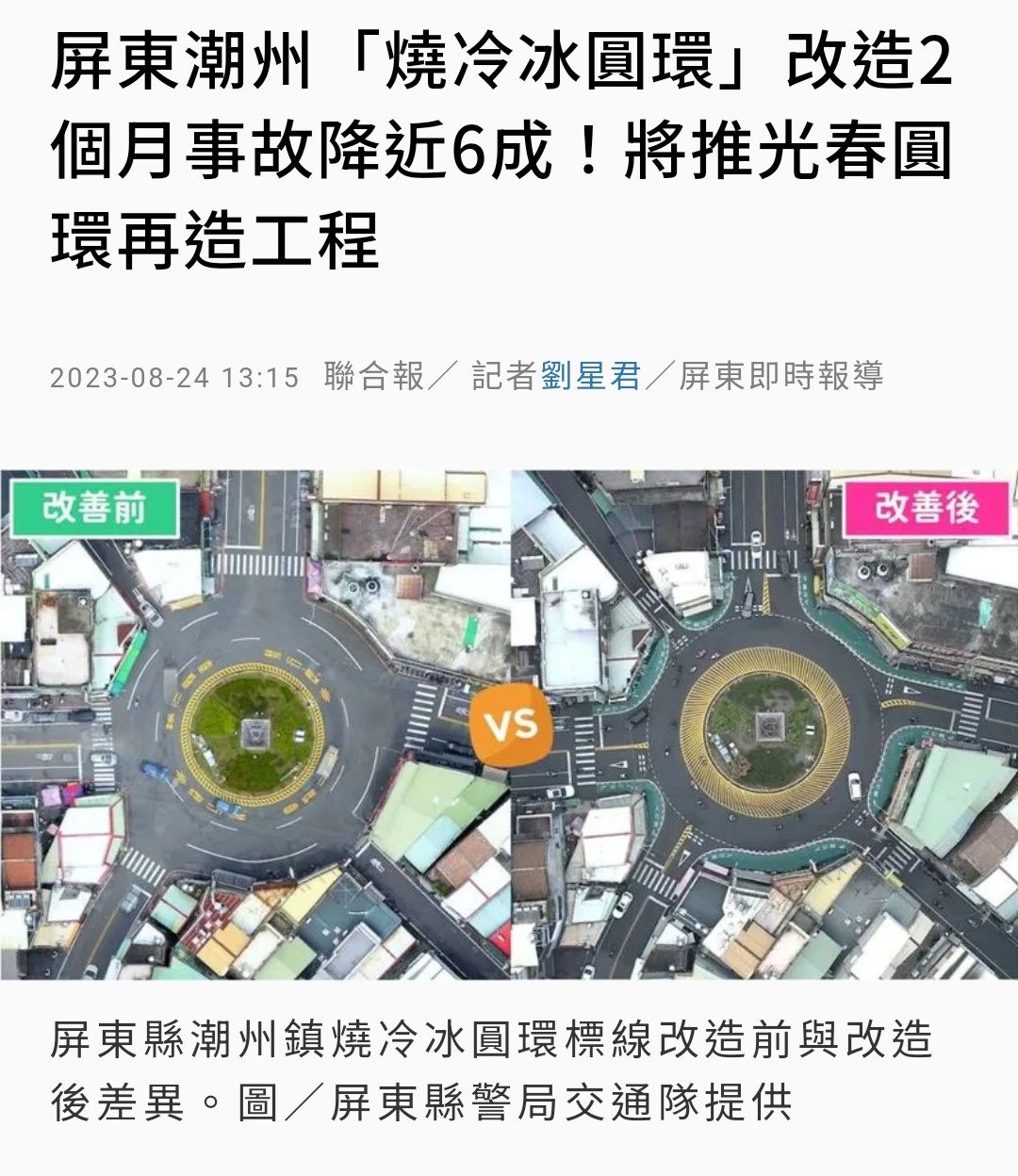Open the roundabout before-and-after comparison image
Image resolution: width=1018 pixels, height=1176 pixels.
[509, 724]
